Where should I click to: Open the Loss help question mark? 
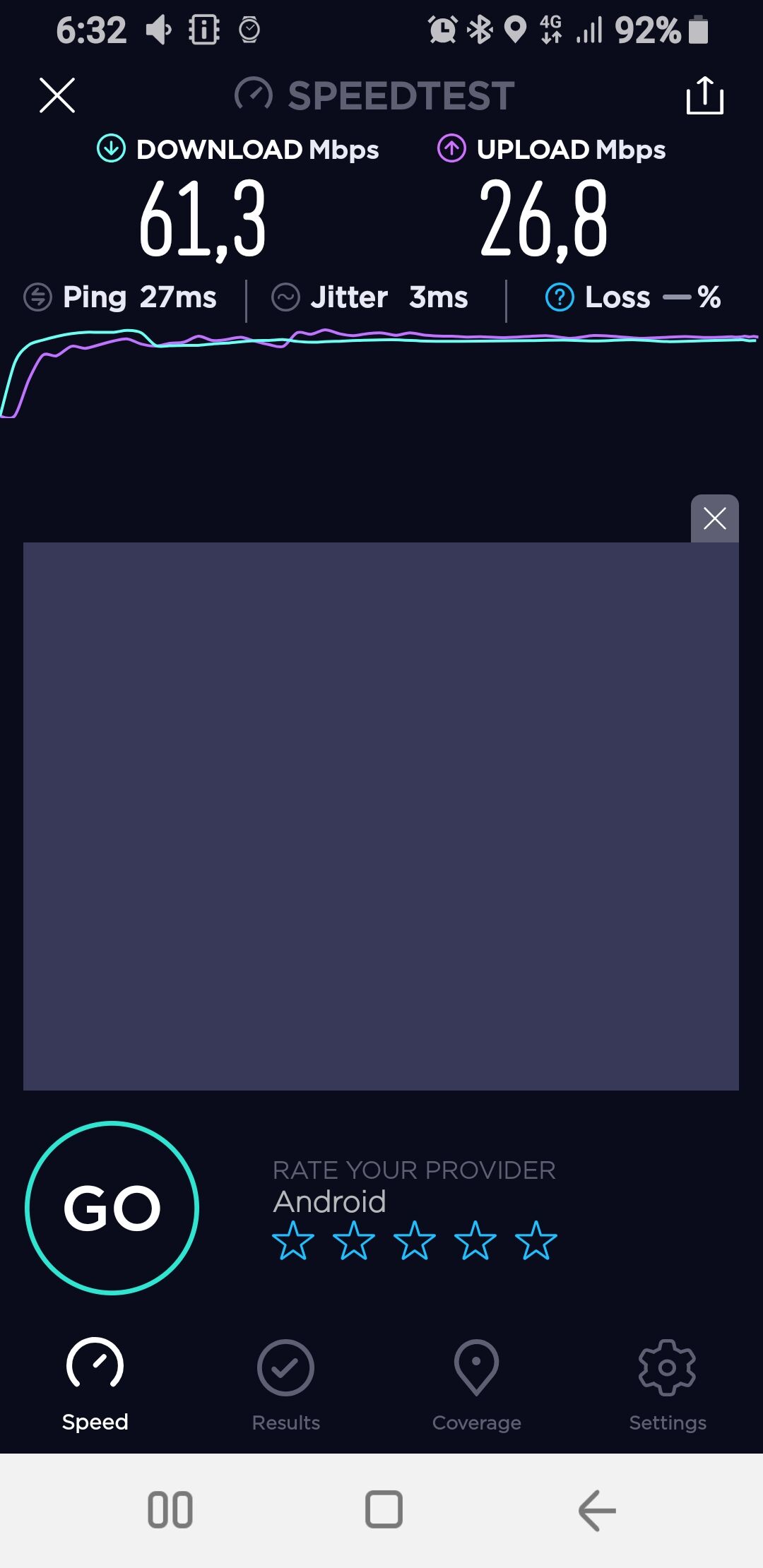(560, 297)
